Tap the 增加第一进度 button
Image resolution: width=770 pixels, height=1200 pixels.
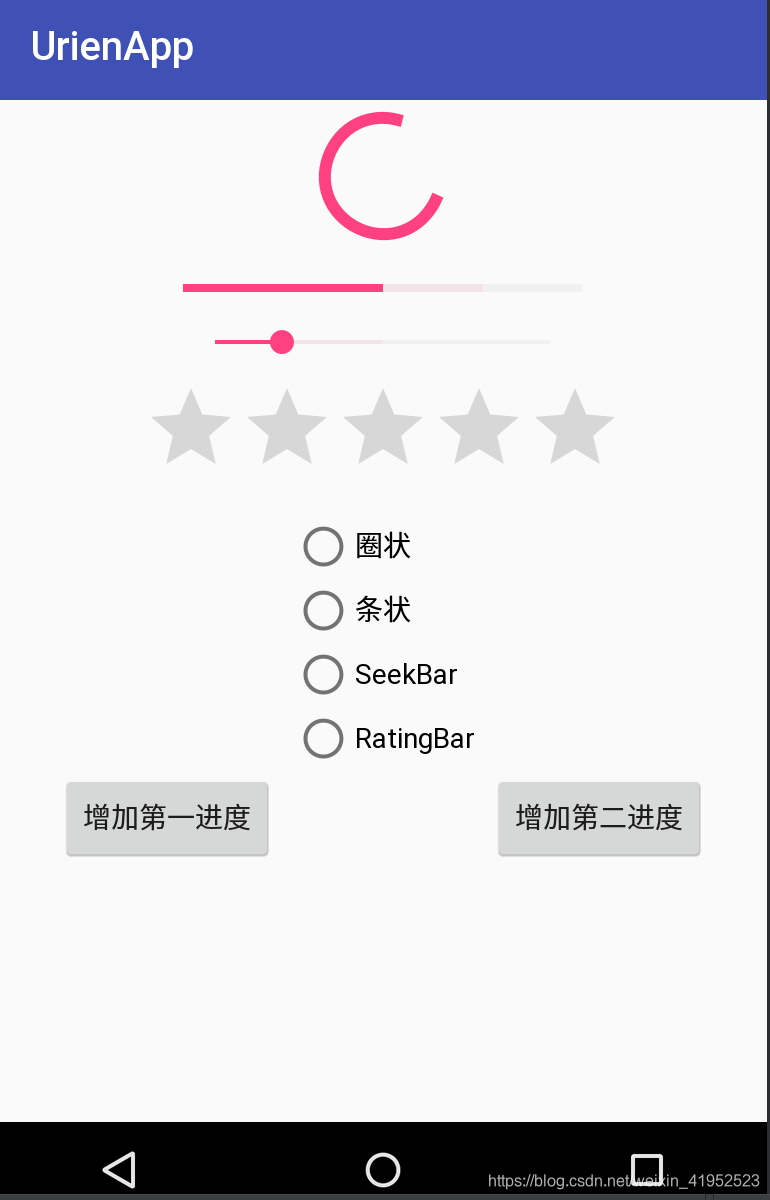(x=167, y=818)
